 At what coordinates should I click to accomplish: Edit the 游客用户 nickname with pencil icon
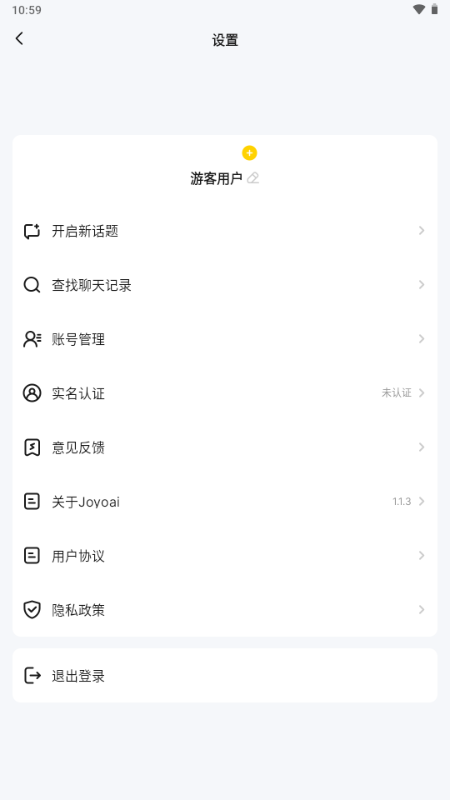tap(253, 178)
